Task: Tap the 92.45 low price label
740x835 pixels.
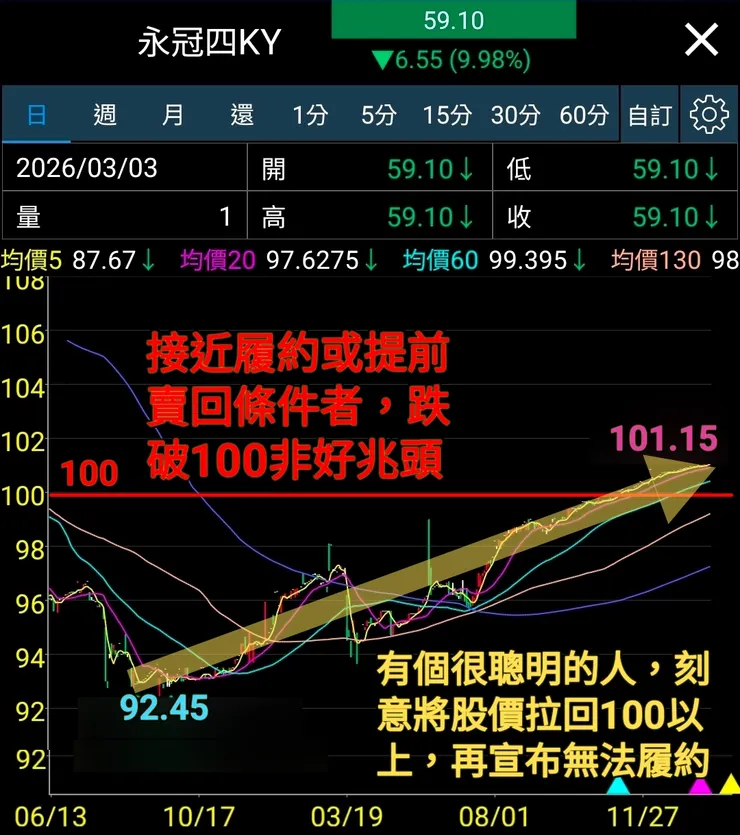Action: (166, 709)
